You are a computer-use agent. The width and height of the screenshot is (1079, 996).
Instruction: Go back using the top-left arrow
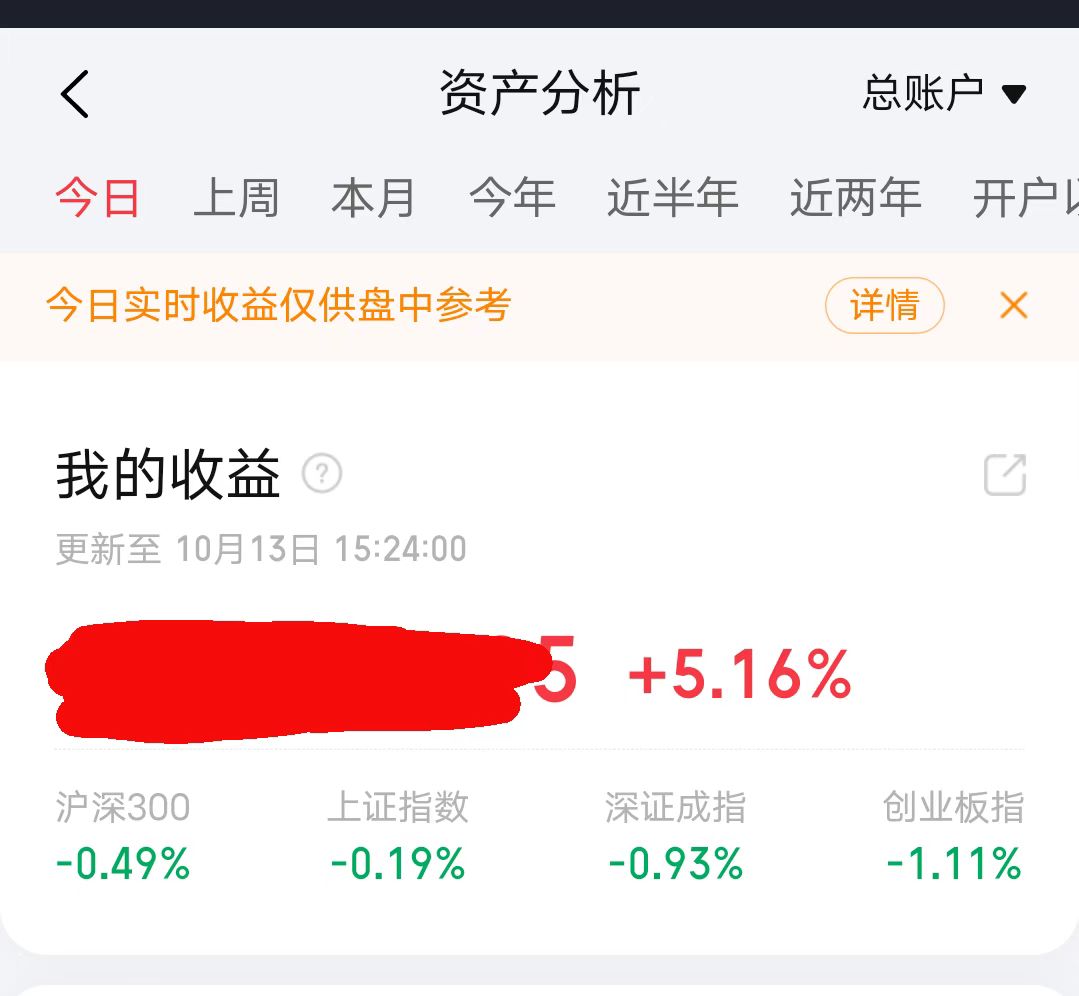(x=75, y=95)
